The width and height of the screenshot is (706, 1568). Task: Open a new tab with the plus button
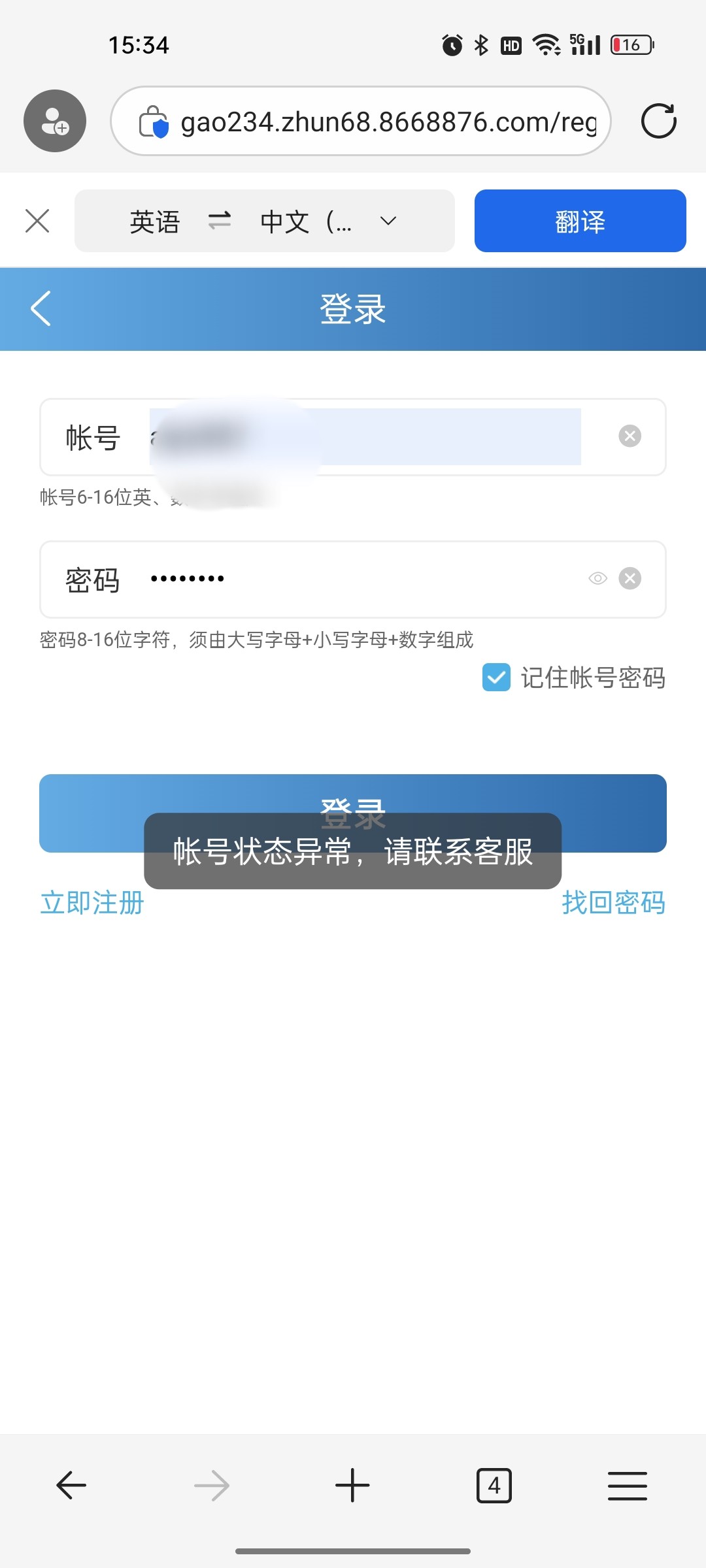tap(352, 1486)
